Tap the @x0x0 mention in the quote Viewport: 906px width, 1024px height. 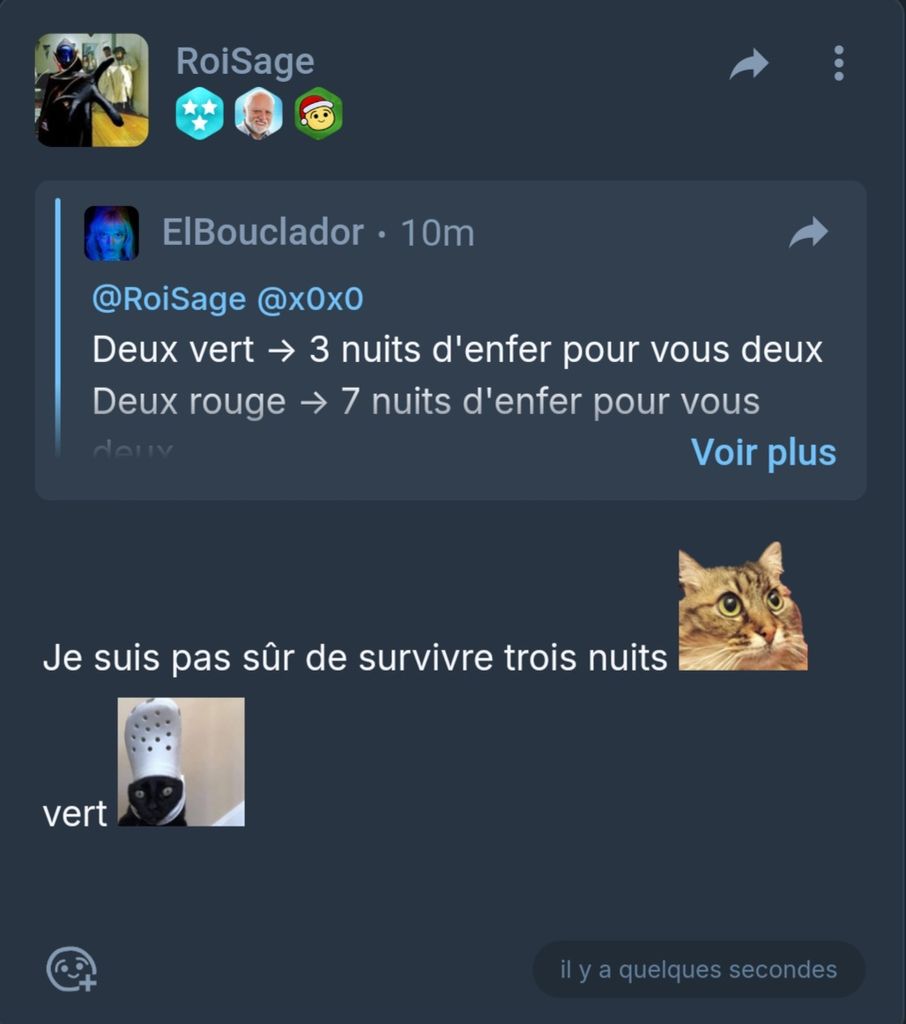coord(310,299)
